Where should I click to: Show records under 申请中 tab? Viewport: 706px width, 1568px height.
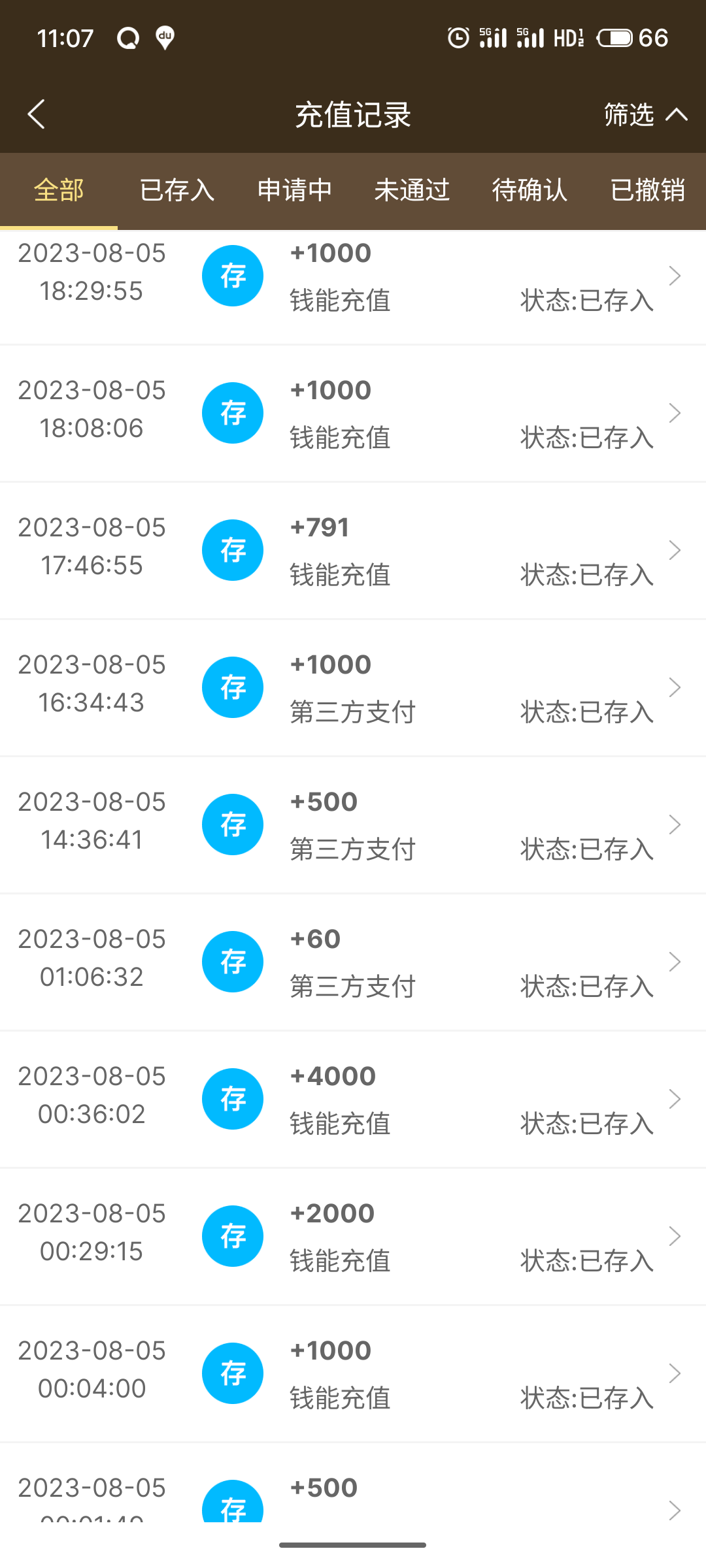coord(294,190)
